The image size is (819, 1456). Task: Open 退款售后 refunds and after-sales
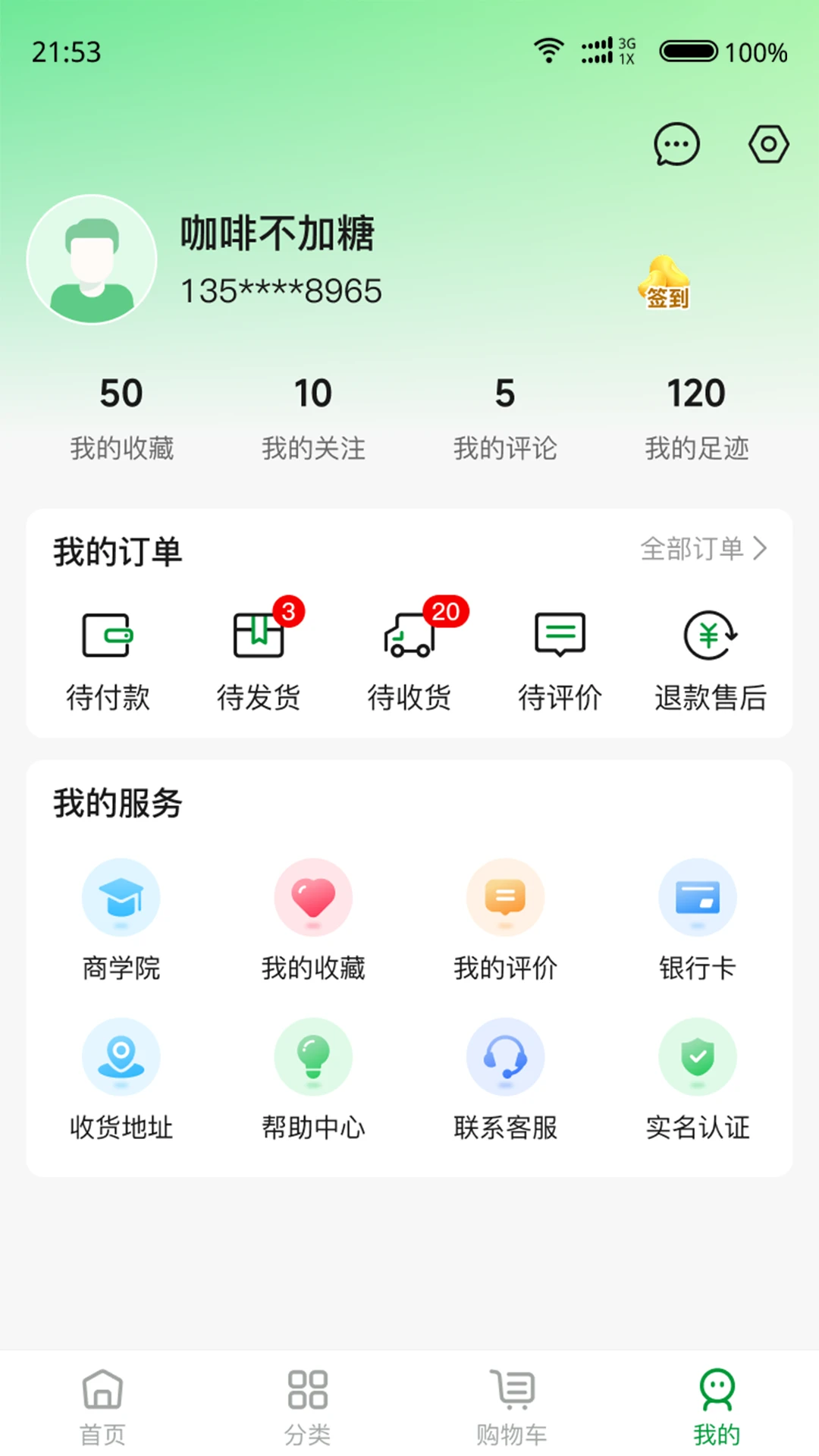710,658
